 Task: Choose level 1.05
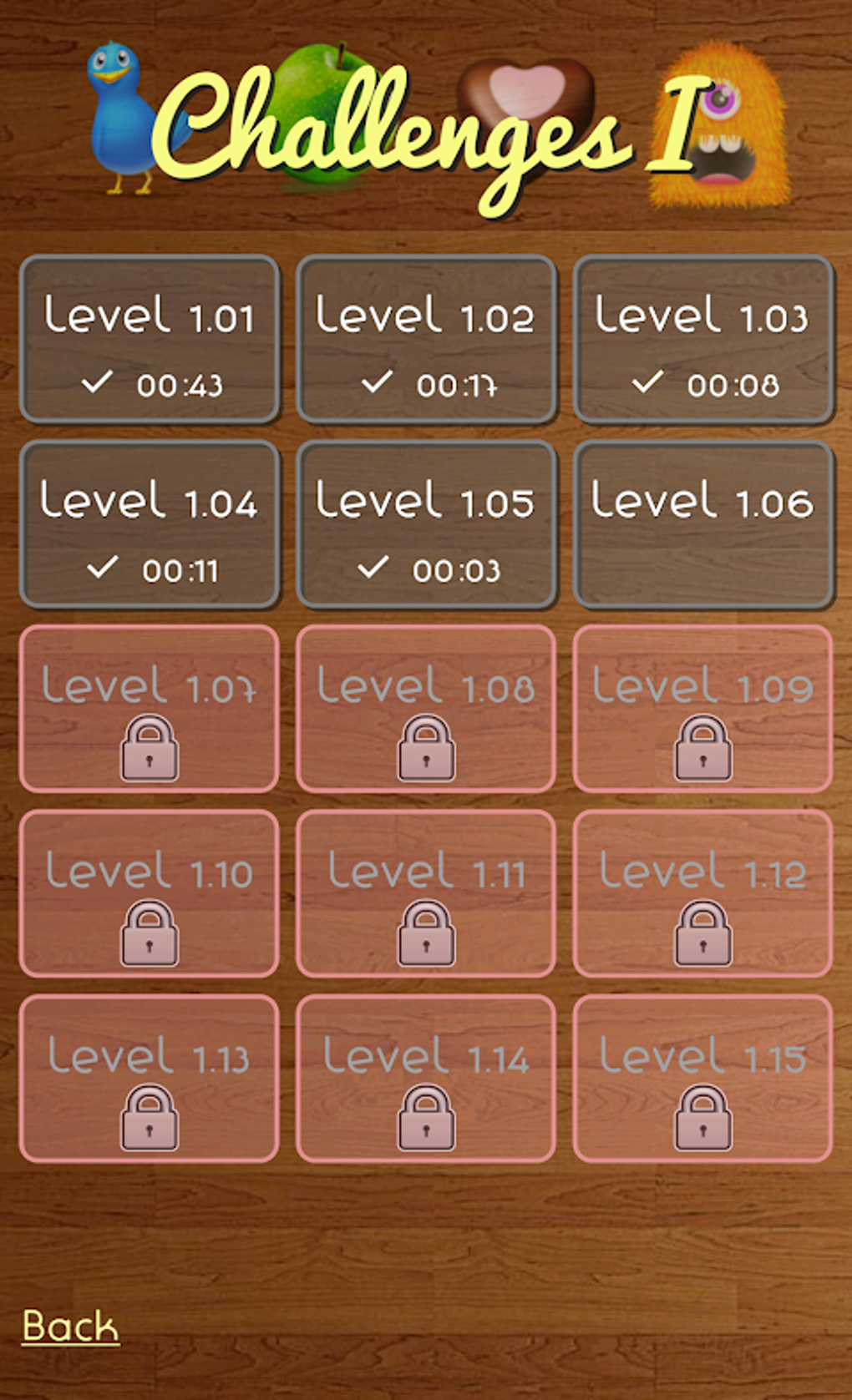[x=426, y=524]
